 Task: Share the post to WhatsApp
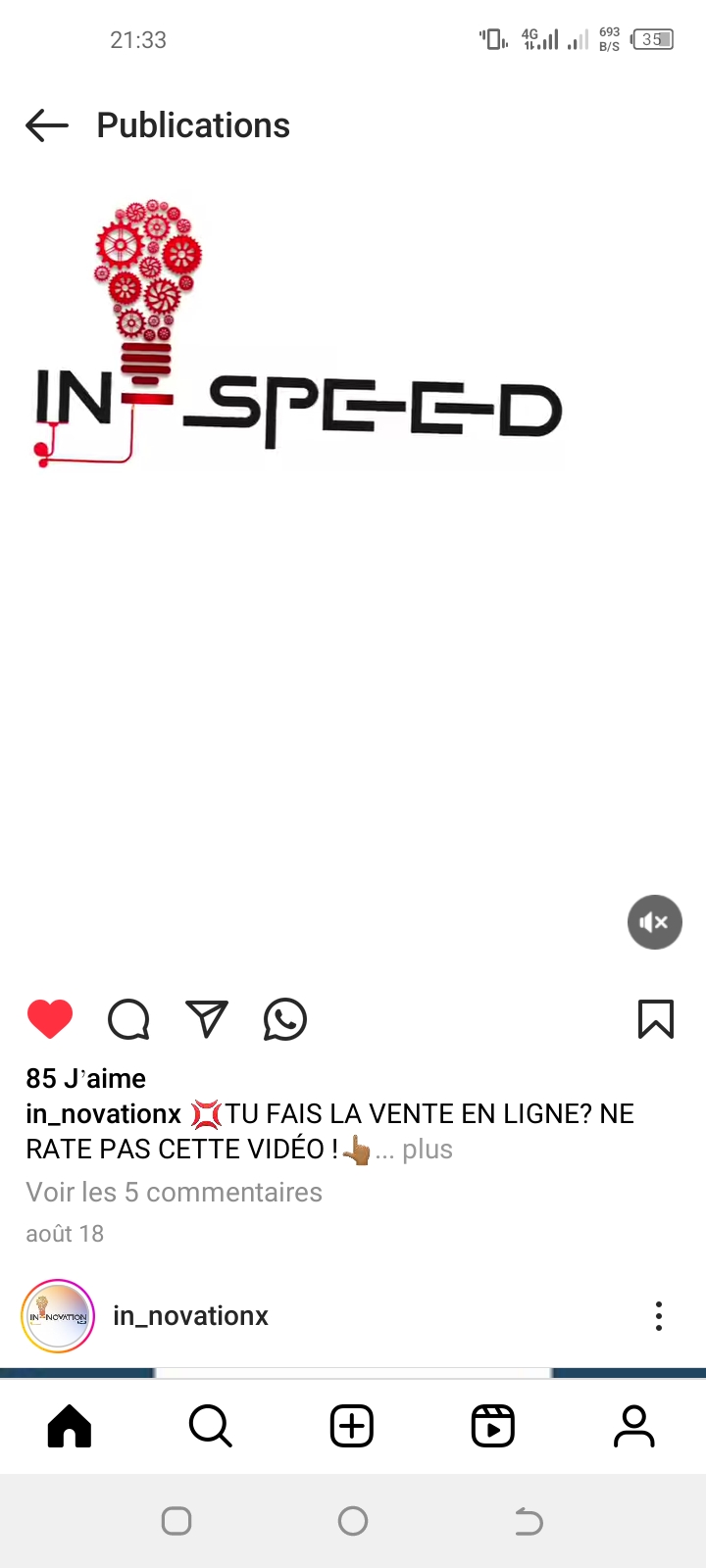coord(285,1019)
